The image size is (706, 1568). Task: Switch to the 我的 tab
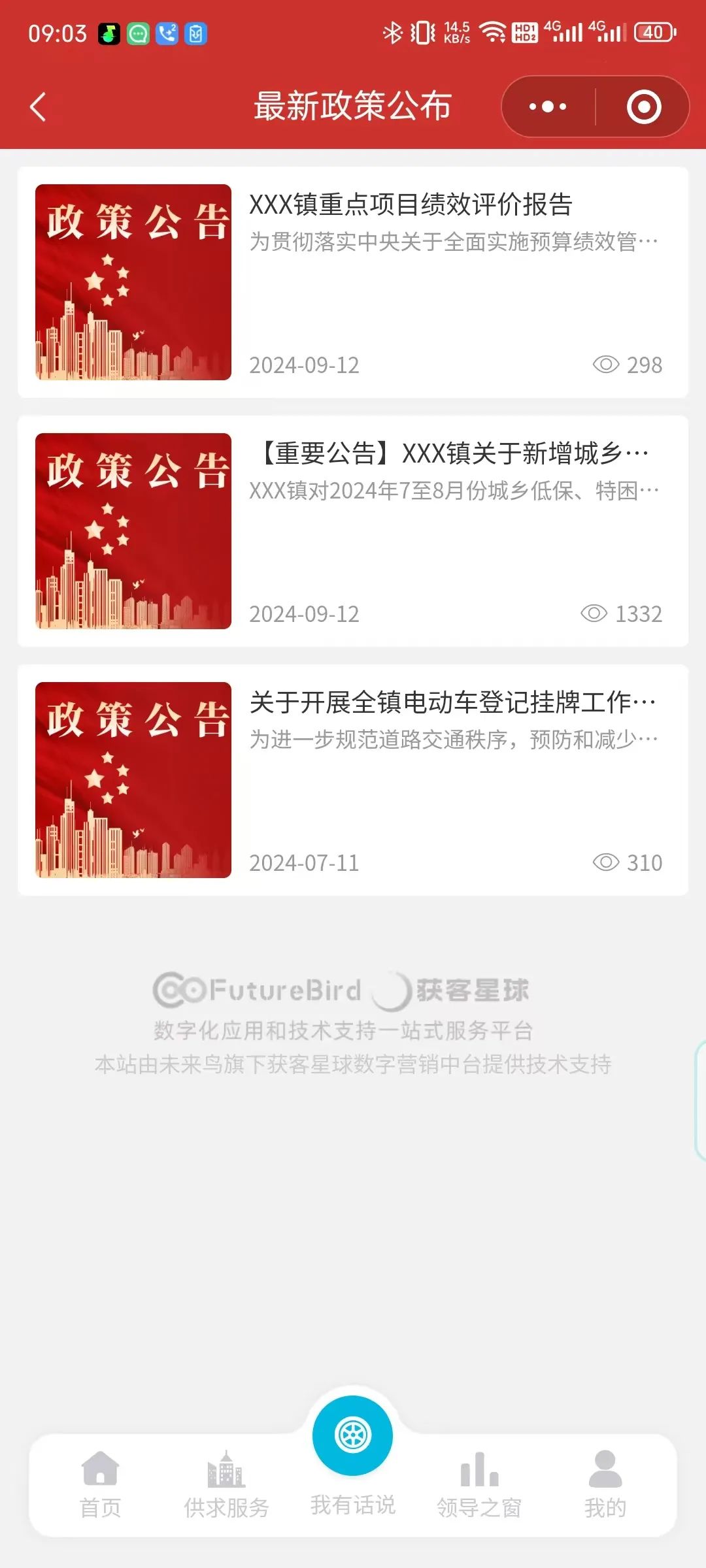point(605,1484)
